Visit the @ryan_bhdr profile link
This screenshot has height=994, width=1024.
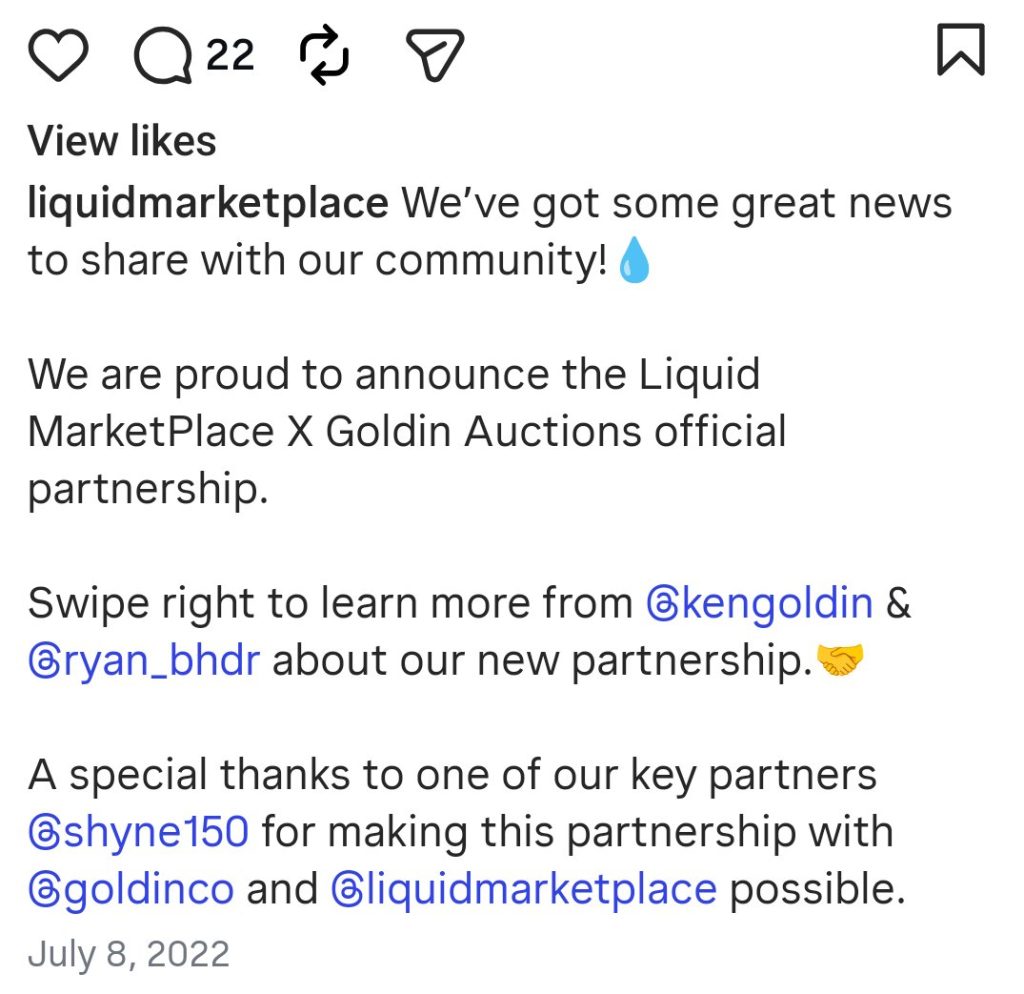tap(145, 661)
